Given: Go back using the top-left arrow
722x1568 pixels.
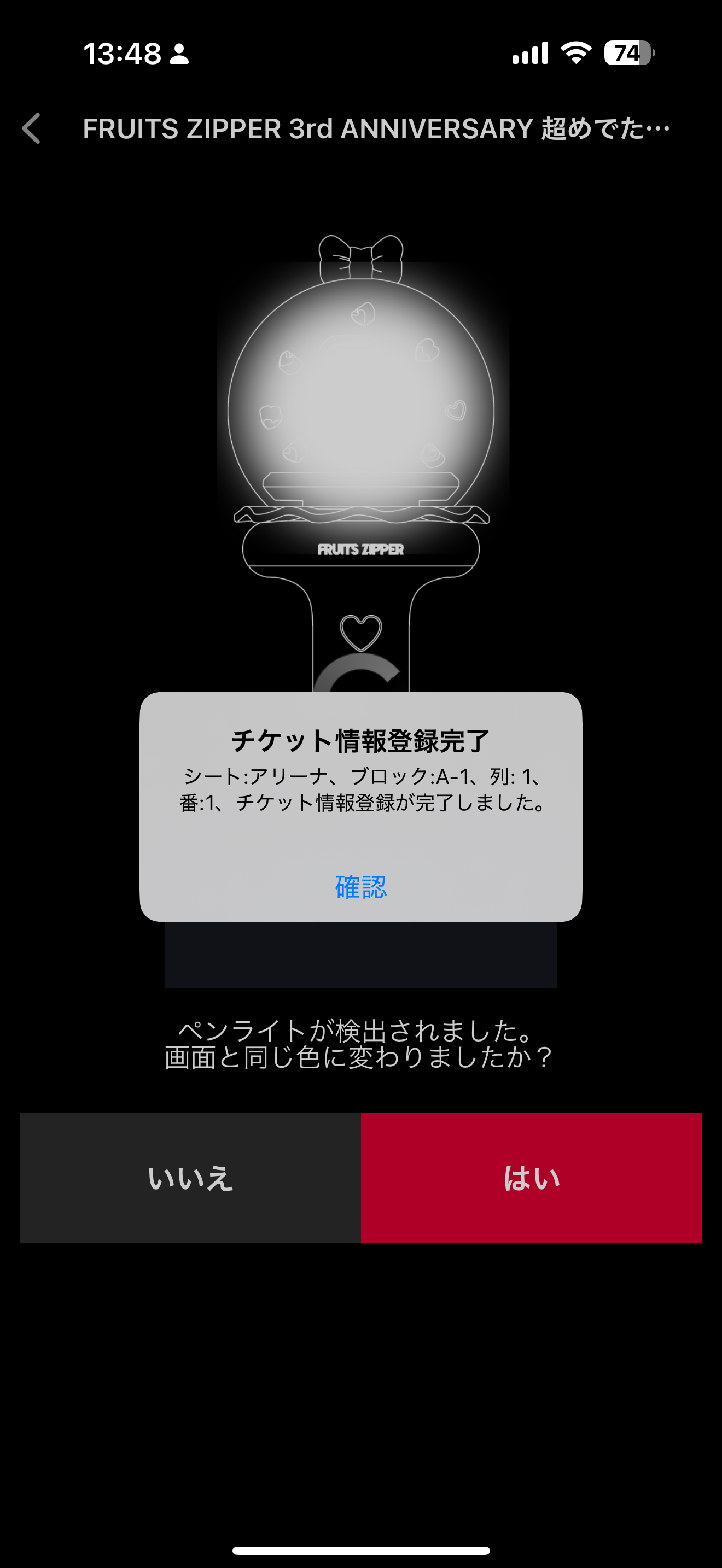Looking at the screenshot, I should (32, 128).
